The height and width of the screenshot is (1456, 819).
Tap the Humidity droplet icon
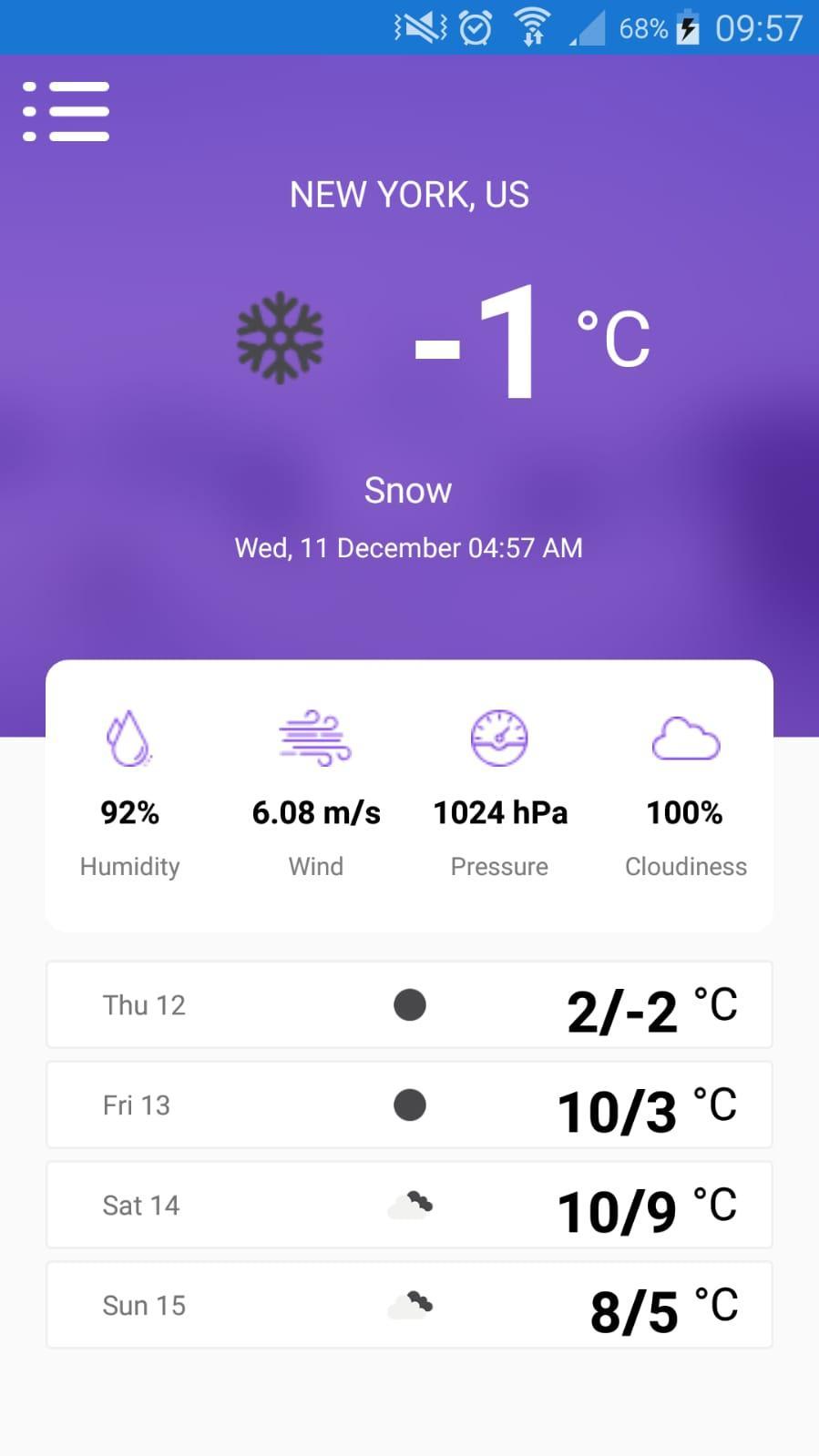tap(128, 738)
